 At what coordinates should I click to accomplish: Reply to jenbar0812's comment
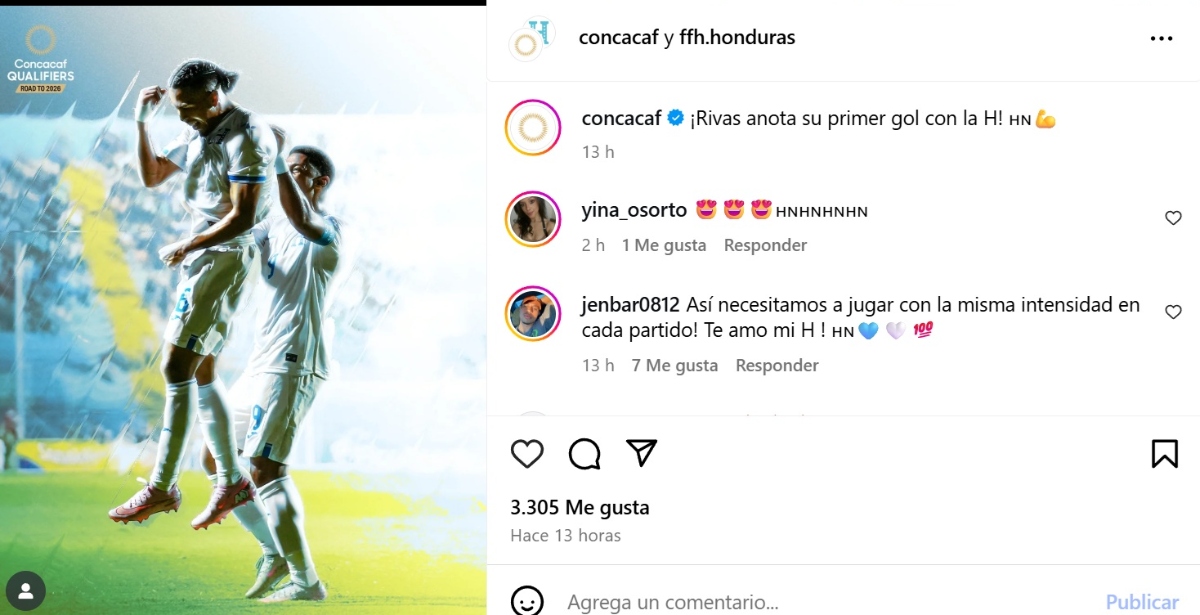coord(777,365)
